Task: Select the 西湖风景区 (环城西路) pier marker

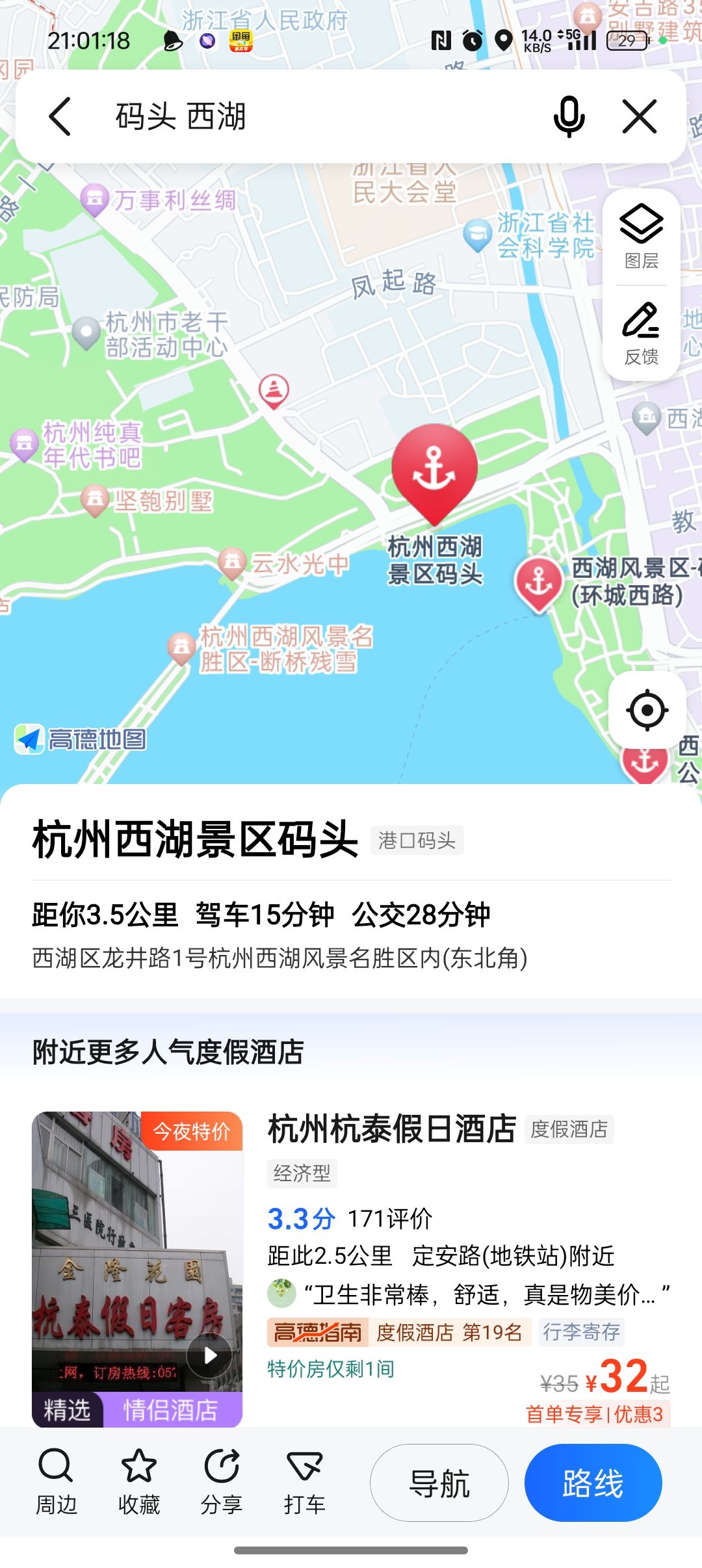Action: click(538, 583)
